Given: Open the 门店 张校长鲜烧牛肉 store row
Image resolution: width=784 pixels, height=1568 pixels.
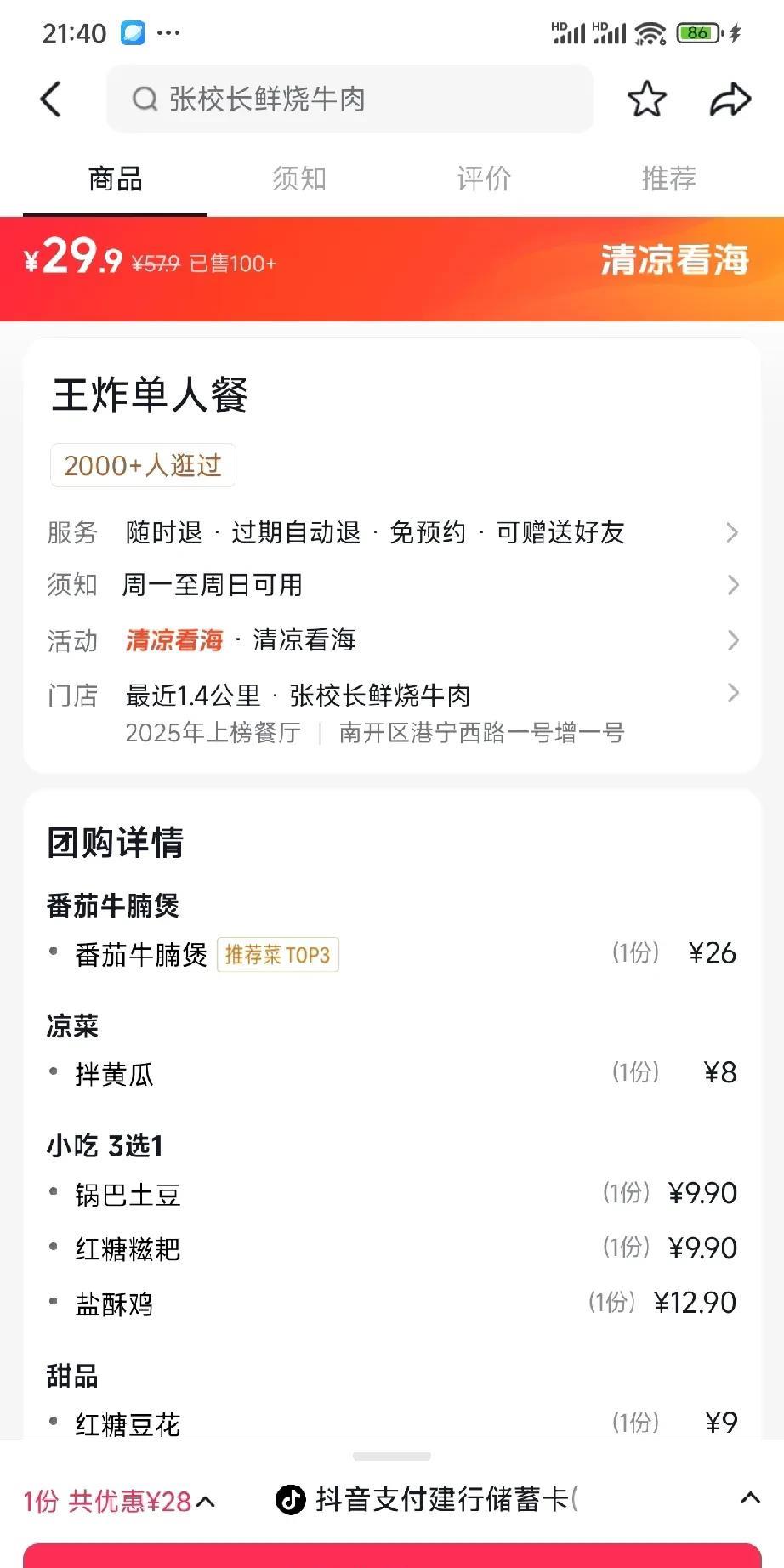Looking at the screenshot, I should (x=392, y=713).
